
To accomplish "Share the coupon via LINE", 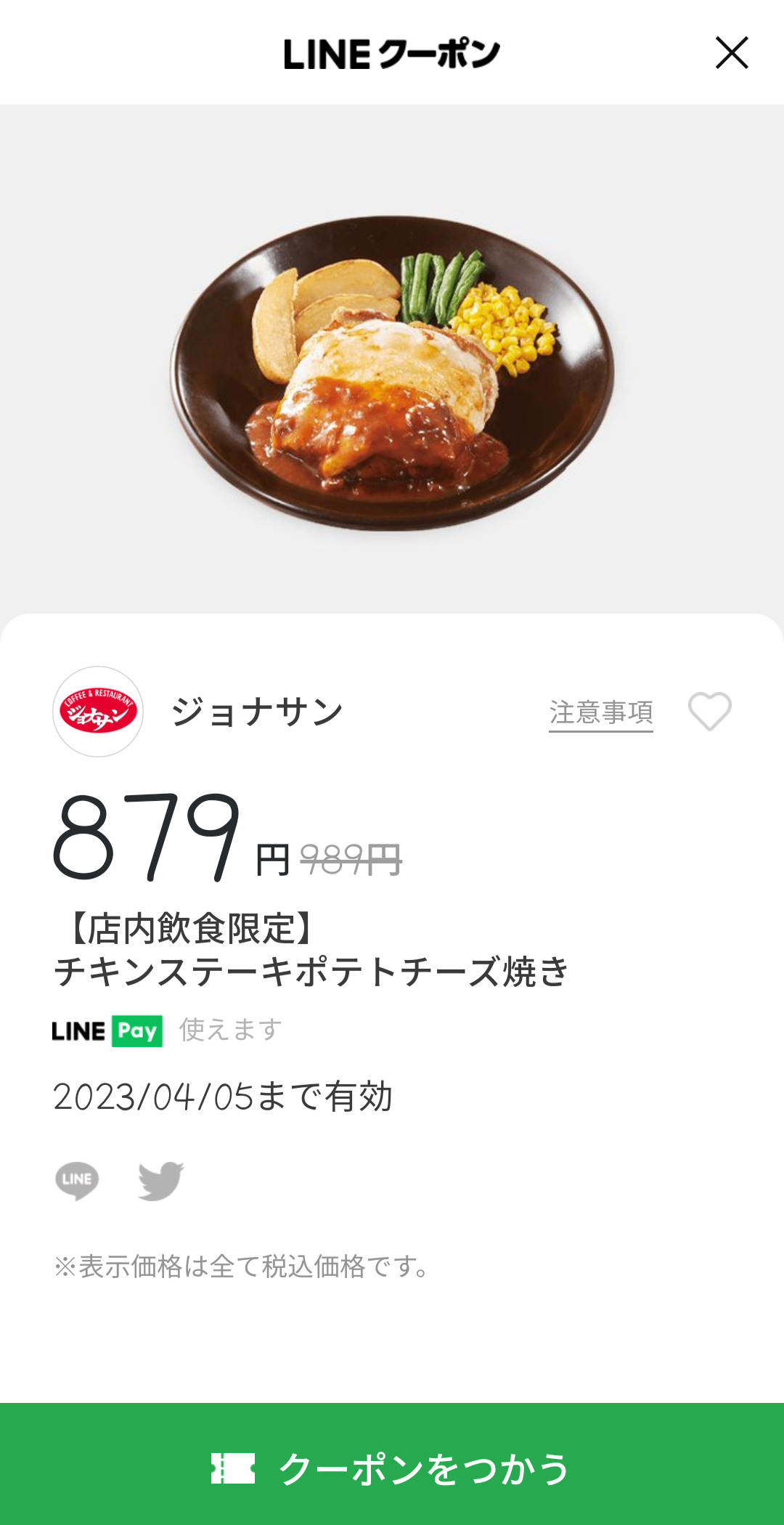I will 77,1180.
